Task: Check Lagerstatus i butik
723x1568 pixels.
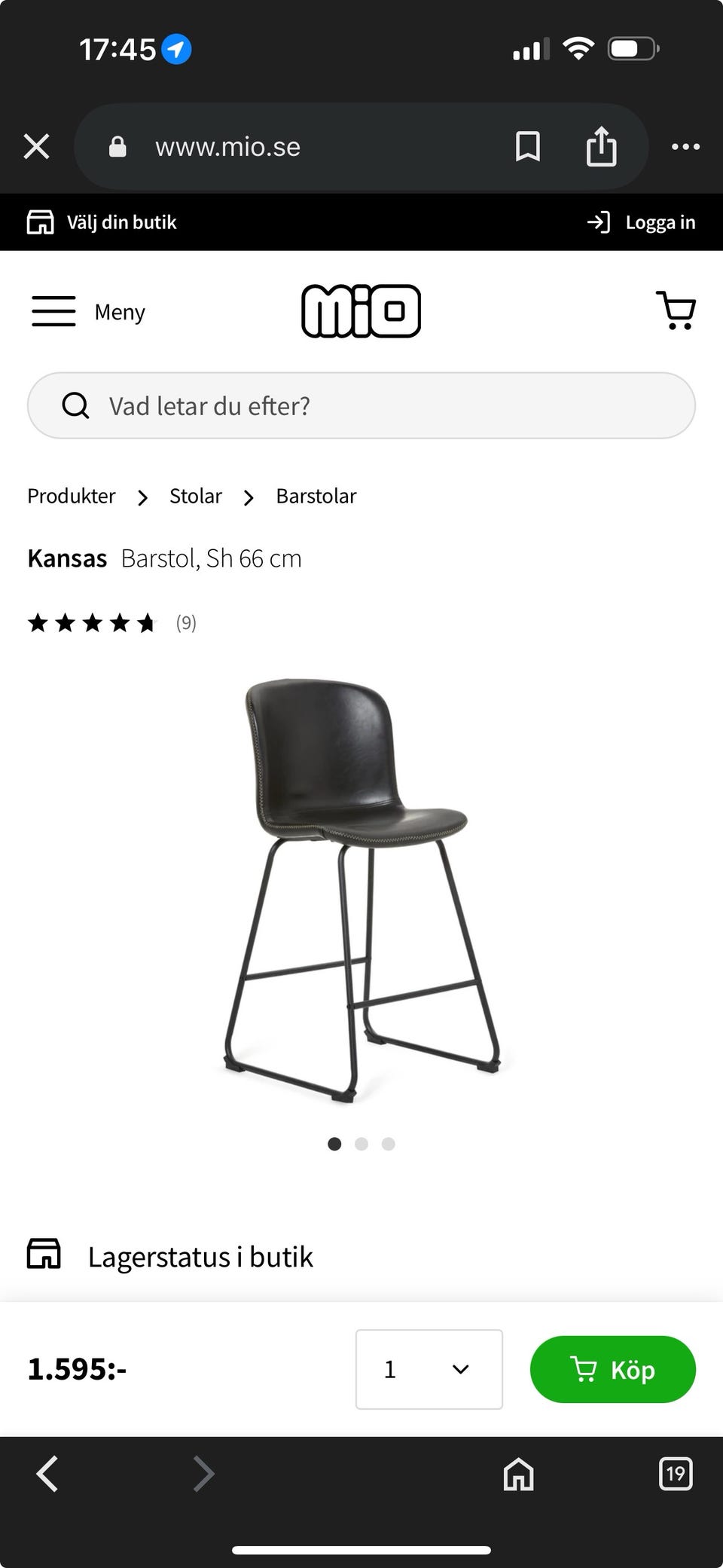Action: [x=200, y=1257]
